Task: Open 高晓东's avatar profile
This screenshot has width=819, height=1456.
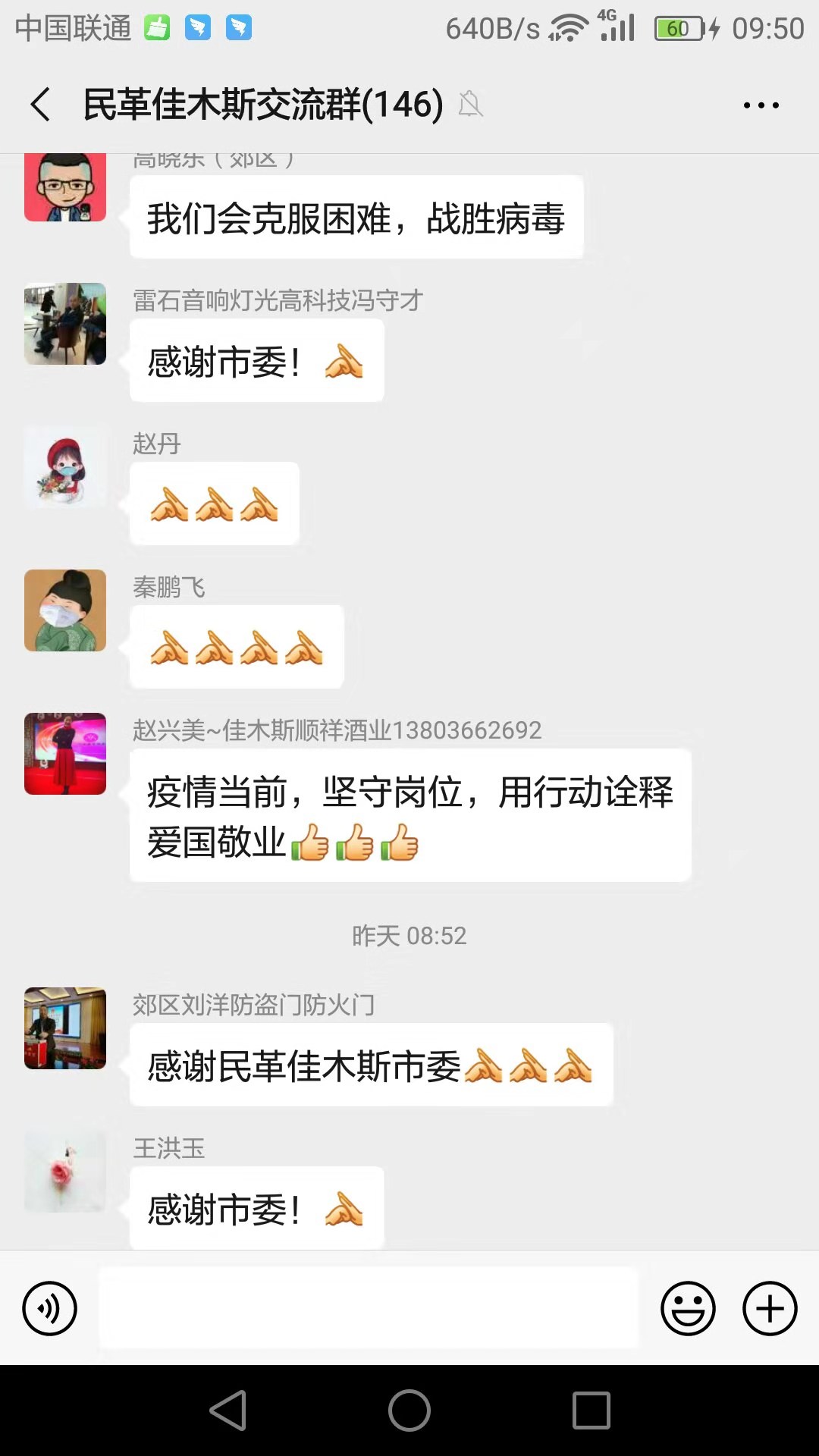Action: click(65, 187)
